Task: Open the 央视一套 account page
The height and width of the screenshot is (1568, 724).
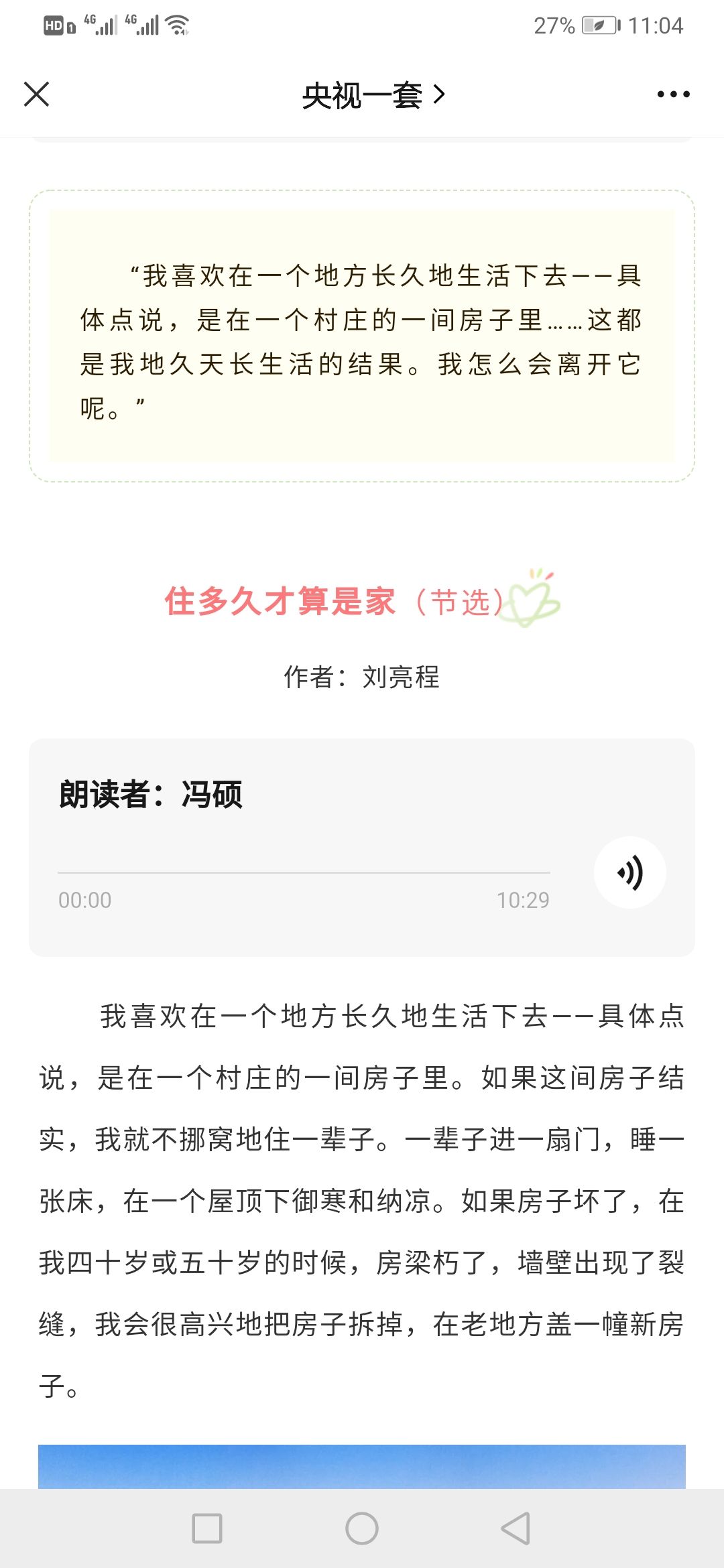Action: [x=373, y=95]
